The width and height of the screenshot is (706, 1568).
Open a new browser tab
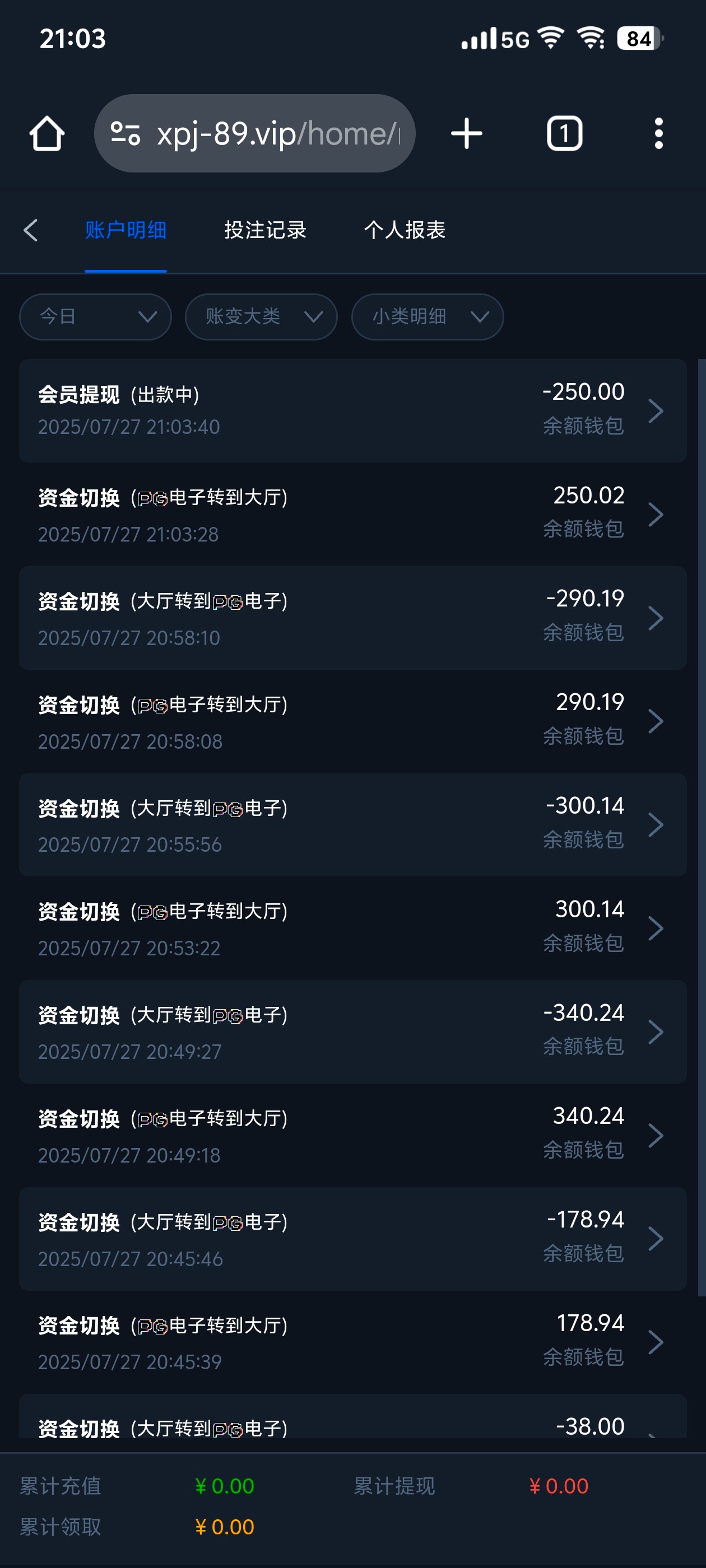(x=467, y=133)
